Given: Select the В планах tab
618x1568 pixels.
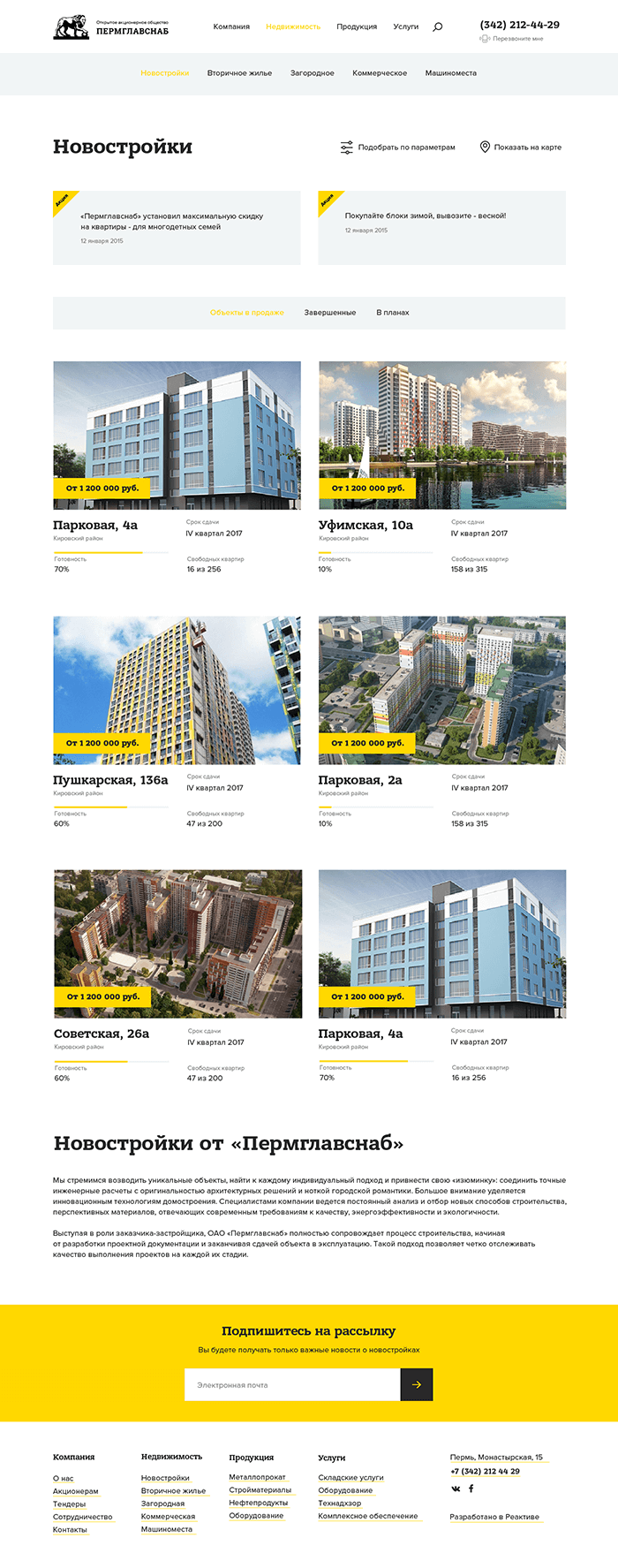Looking at the screenshot, I should 393,313.
